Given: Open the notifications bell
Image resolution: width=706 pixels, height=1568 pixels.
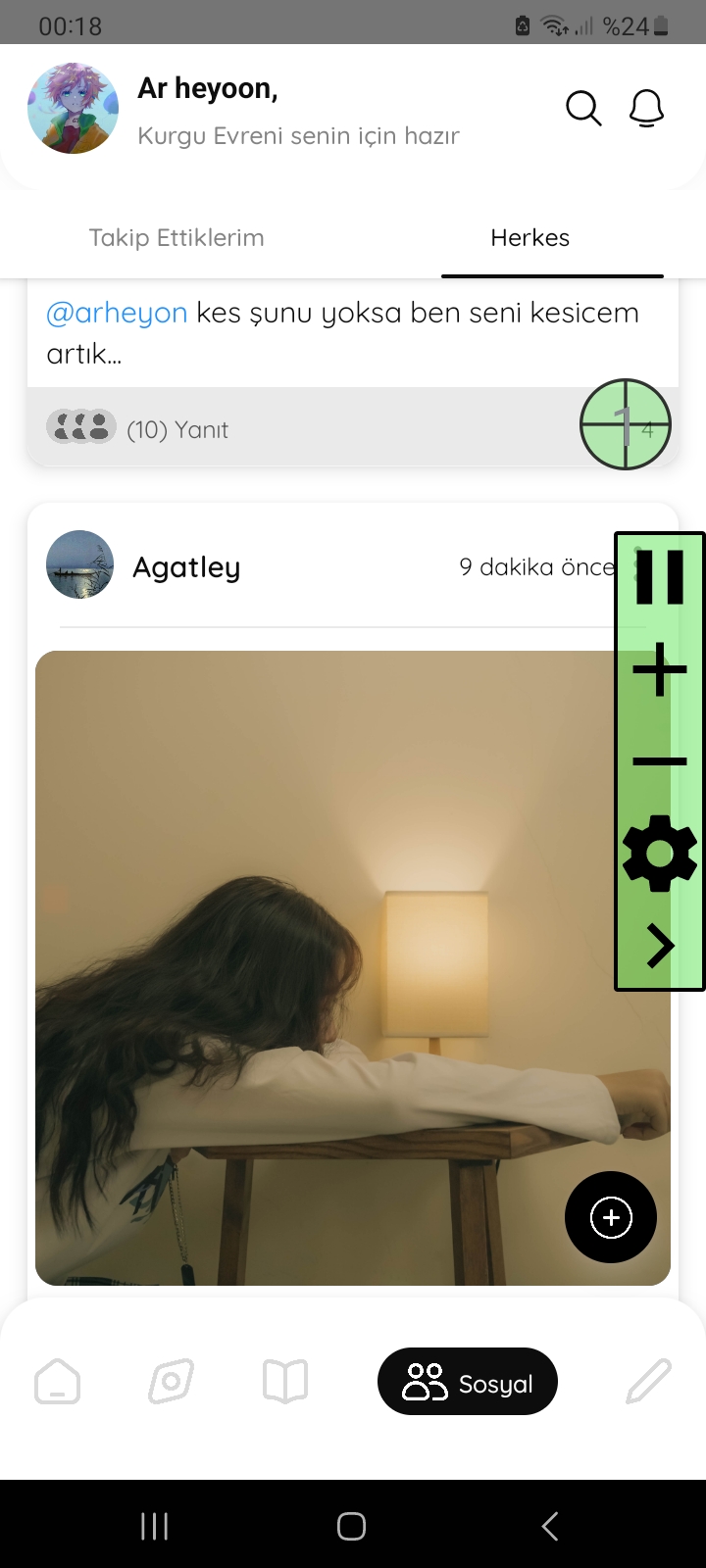Looking at the screenshot, I should pos(646,108).
